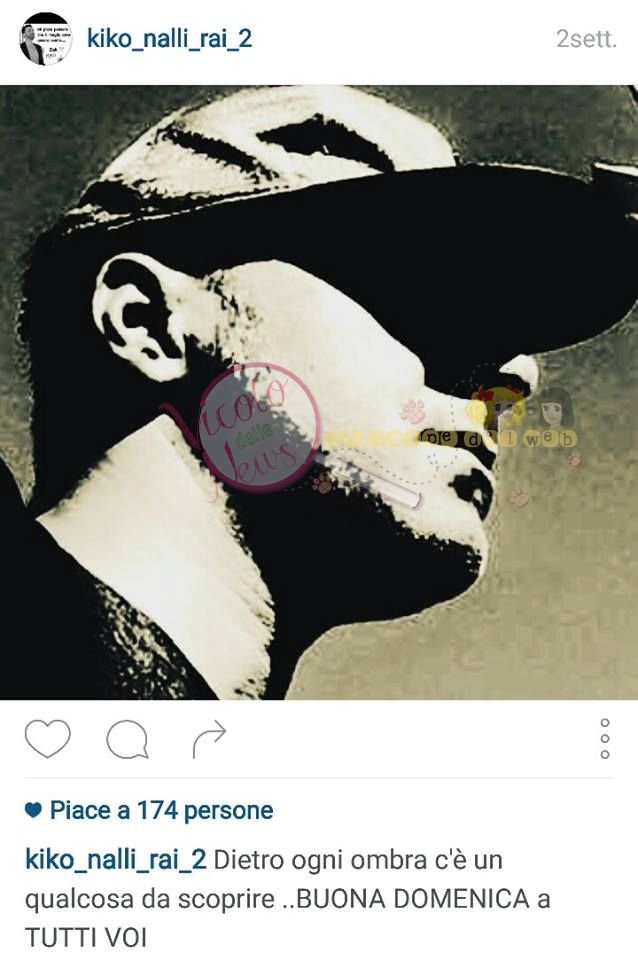Open the post's three-dot options menu
The width and height of the screenshot is (638, 960).
(x=605, y=739)
